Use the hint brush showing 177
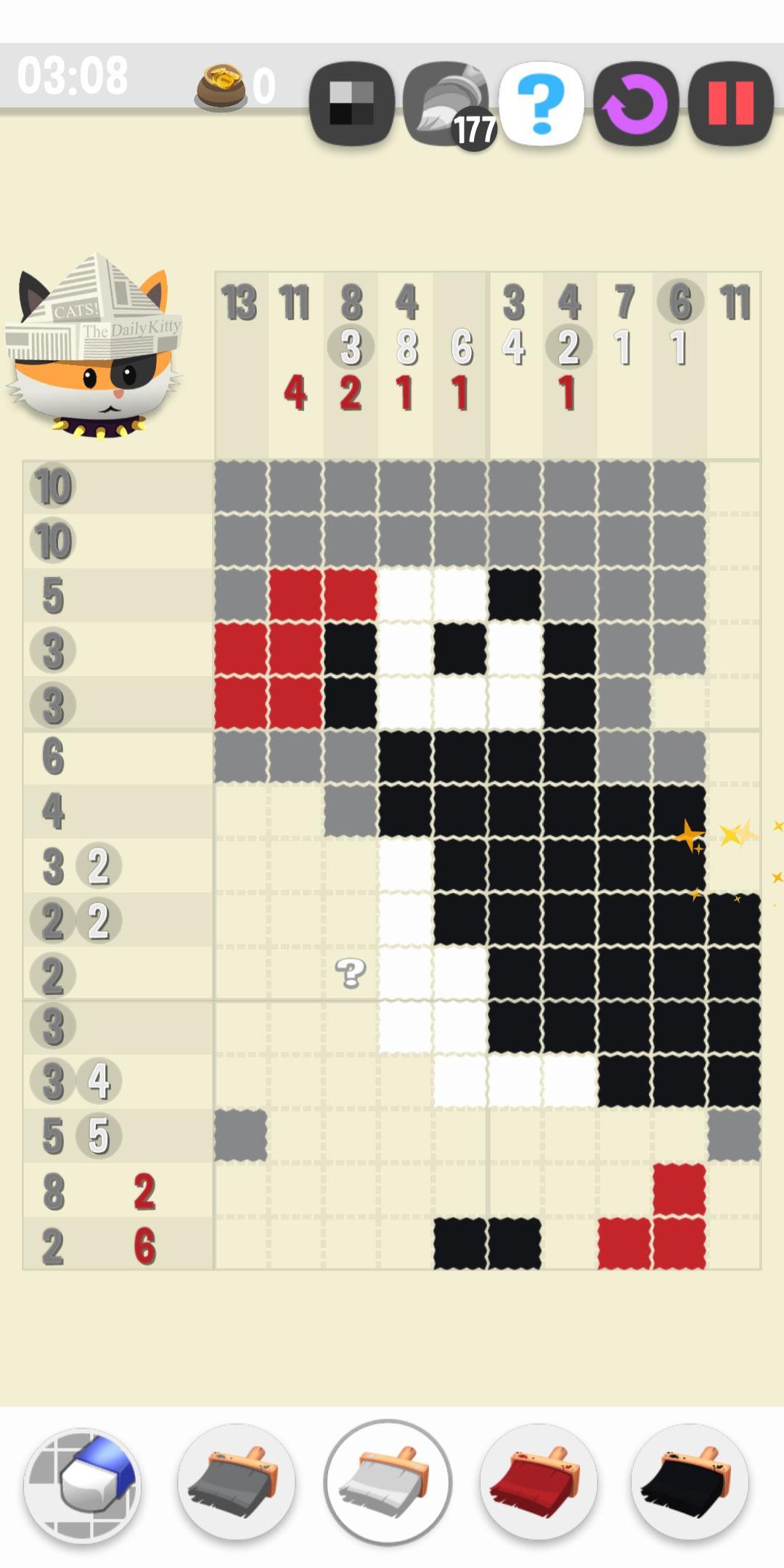The height and width of the screenshot is (1568, 784). [x=447, y=103]
